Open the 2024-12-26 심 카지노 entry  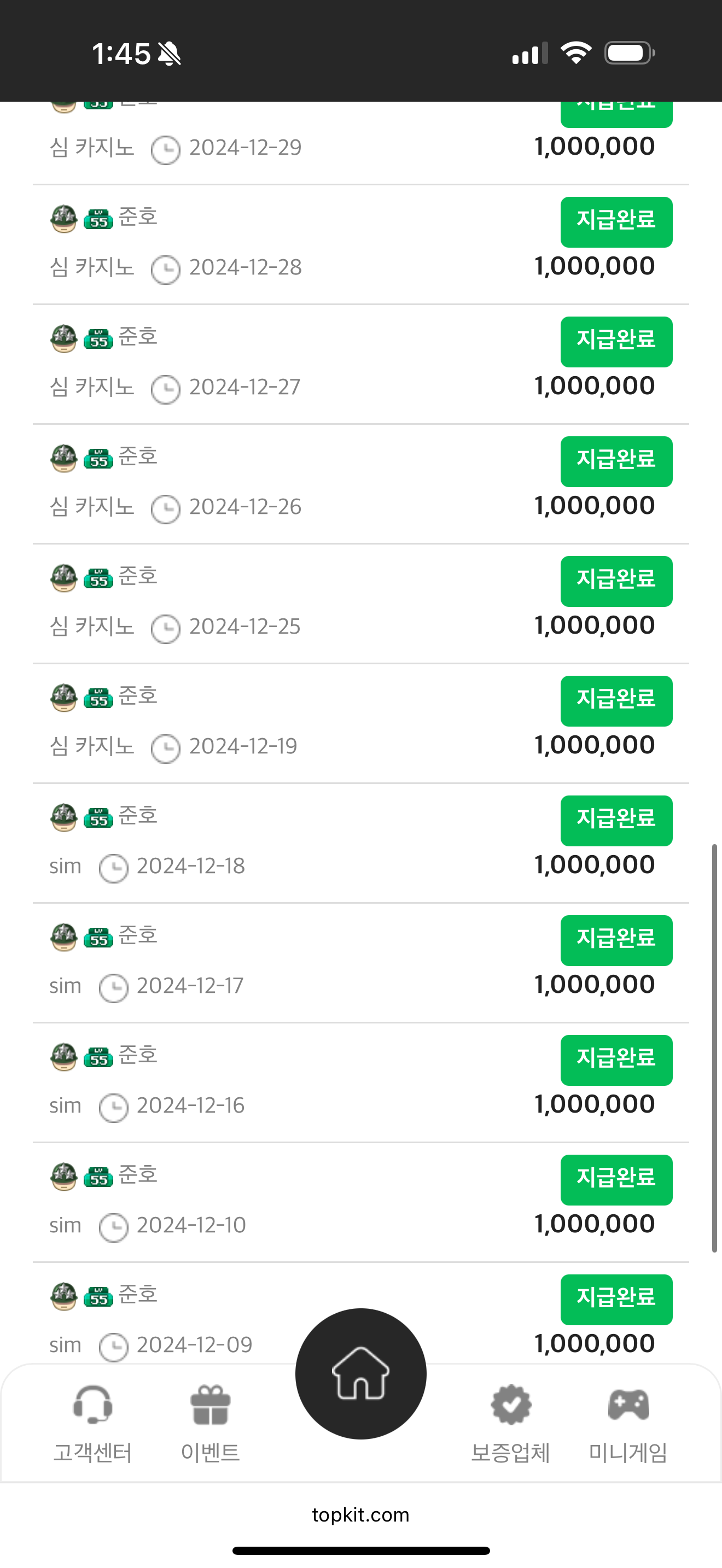pos(361,484)
